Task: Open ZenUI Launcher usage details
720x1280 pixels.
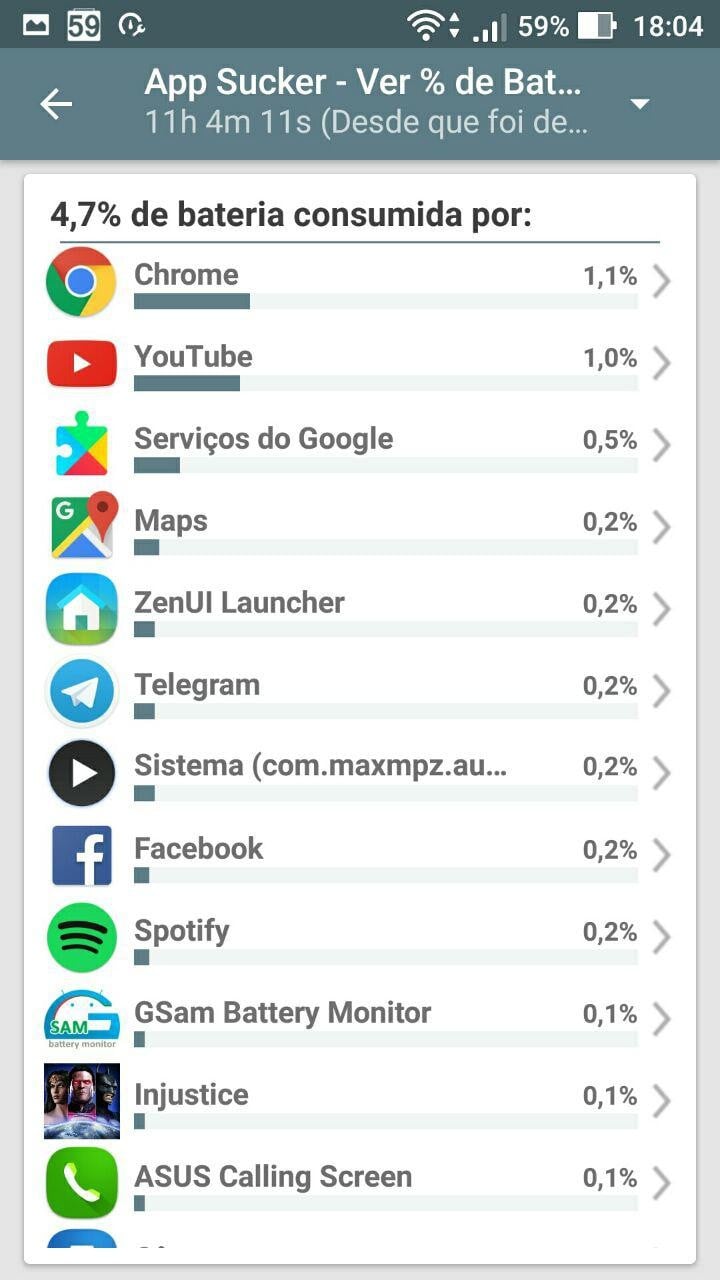Action: point(360,610)
